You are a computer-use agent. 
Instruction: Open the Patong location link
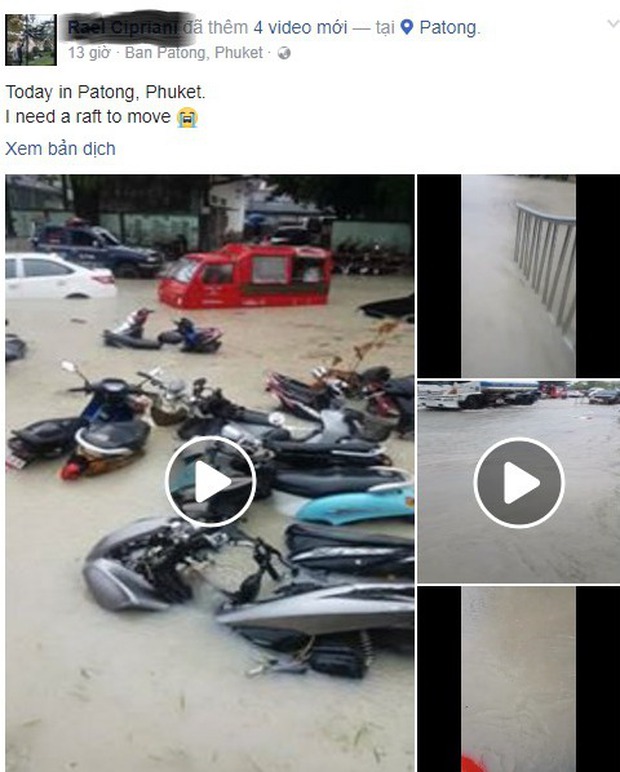click(448, 28)
